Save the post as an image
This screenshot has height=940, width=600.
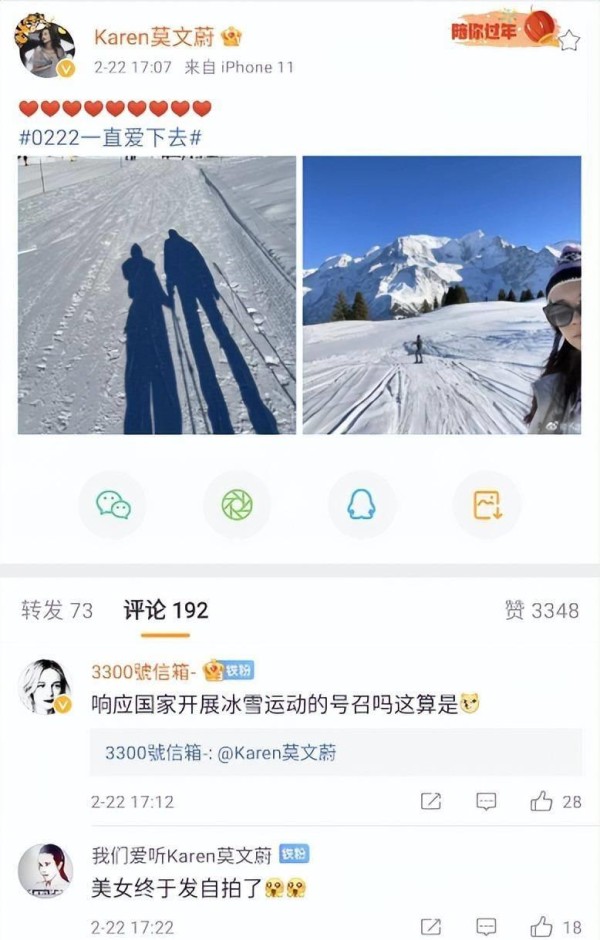click(x=487, y=505)
